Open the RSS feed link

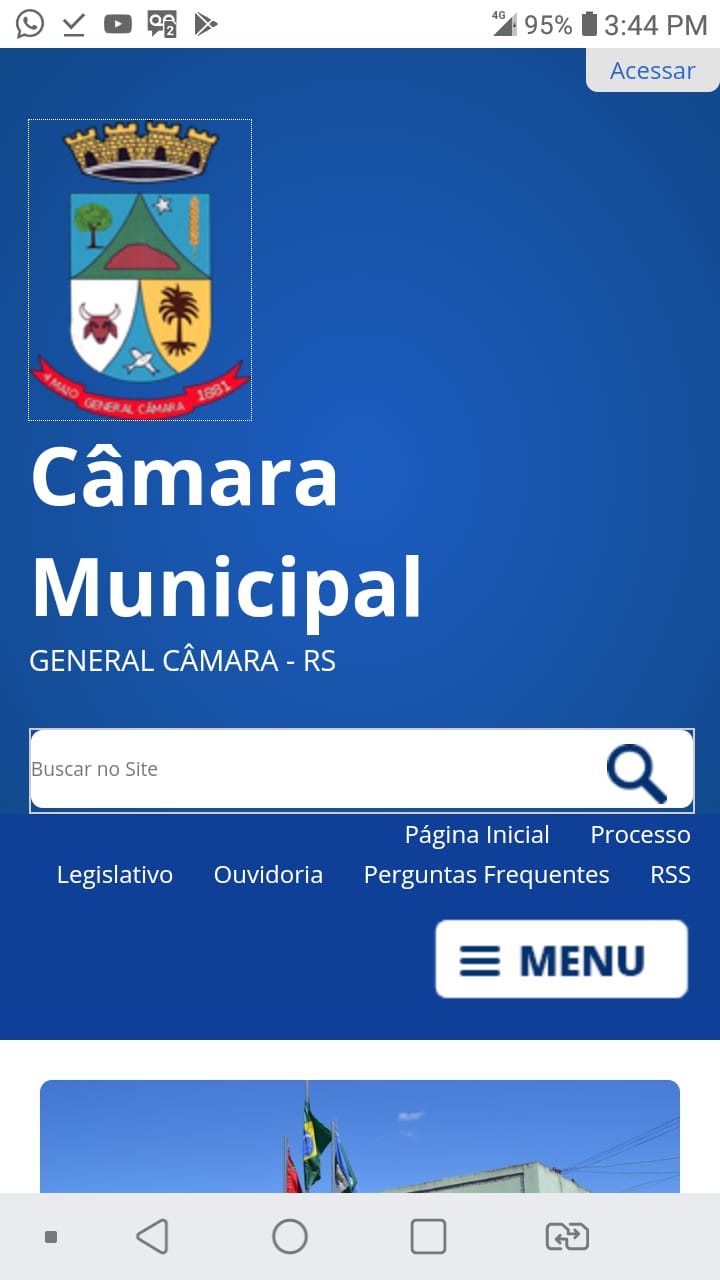(670, 875)
